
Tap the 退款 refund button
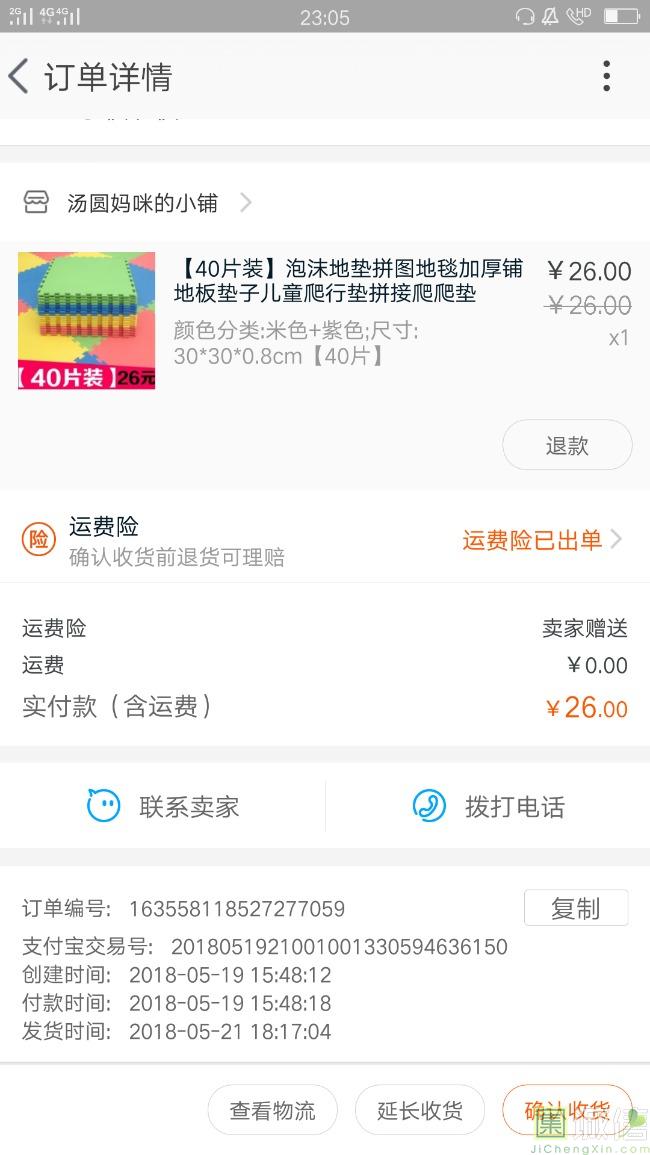(x=566, y=446)
